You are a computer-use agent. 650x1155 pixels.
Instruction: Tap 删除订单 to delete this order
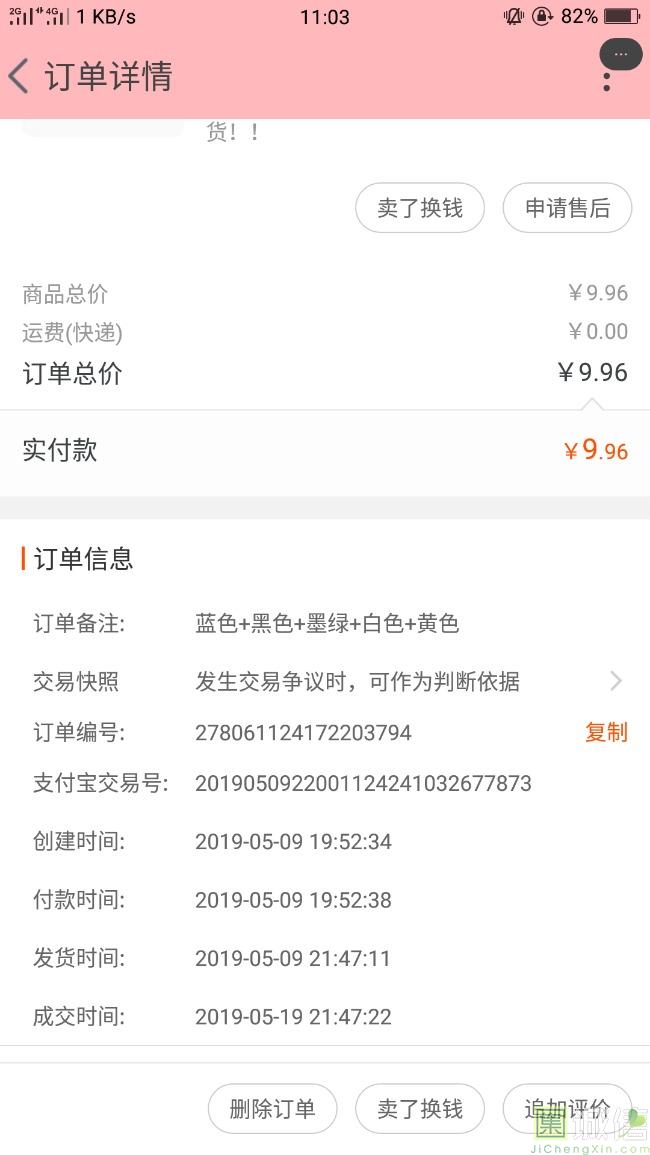tap(273, 1109)
